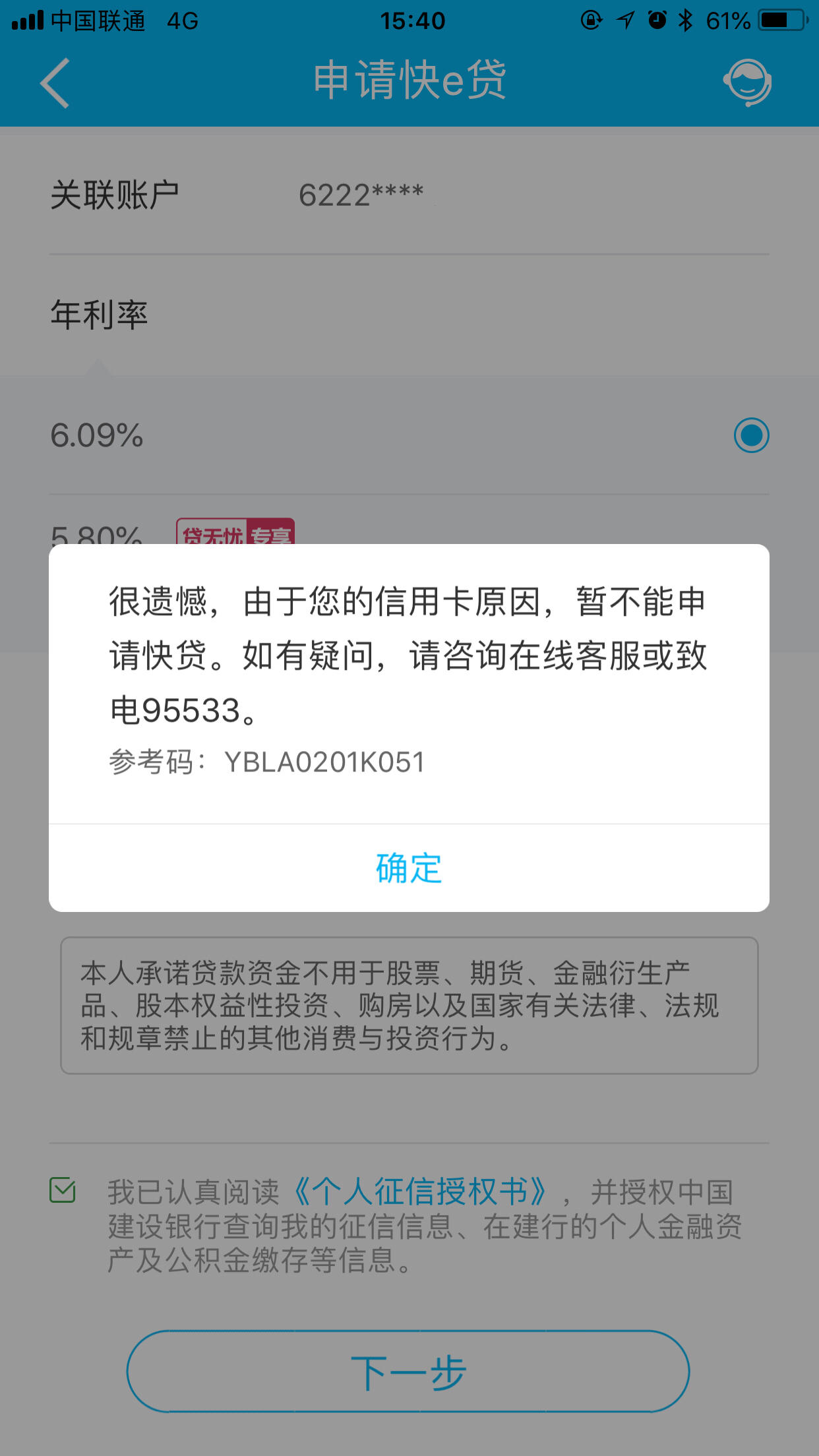Image resolution: width=819 pixels, height=1456 pixels.
Task: Tap the 贷无忧专享 badge next to 5.80%
Action: pyautogui.click(x=235, y=531)
